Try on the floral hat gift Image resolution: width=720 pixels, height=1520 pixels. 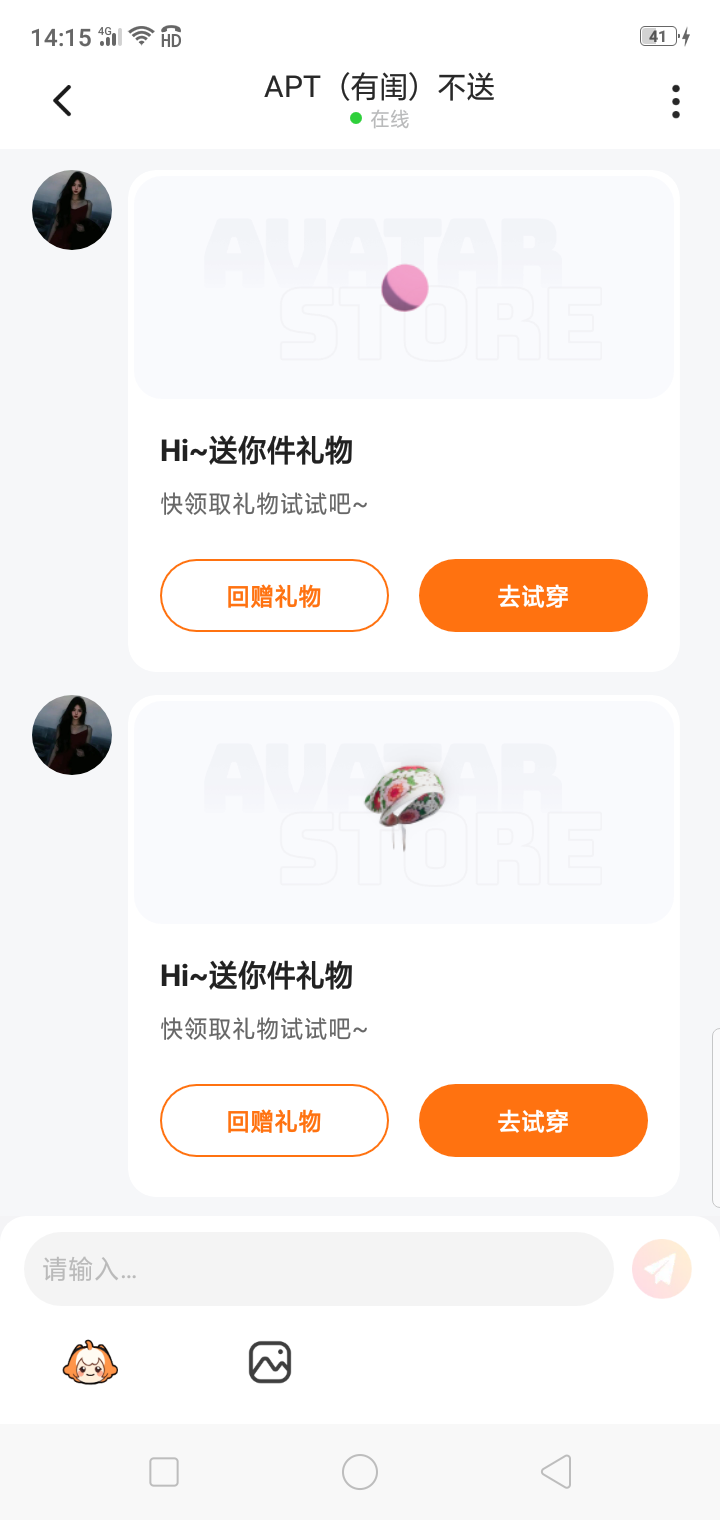[x=533, y=1121]
